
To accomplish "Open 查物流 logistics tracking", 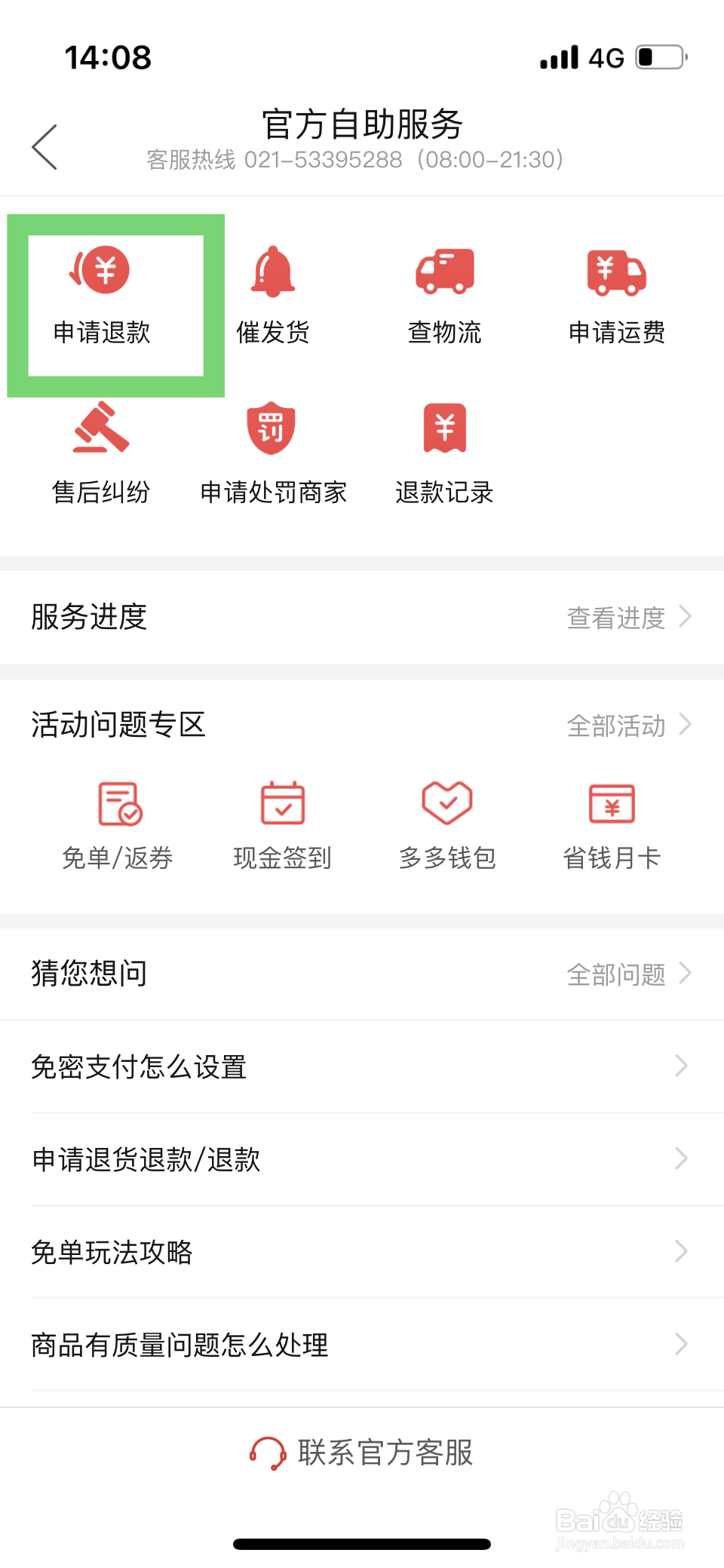I will (445, 296).
